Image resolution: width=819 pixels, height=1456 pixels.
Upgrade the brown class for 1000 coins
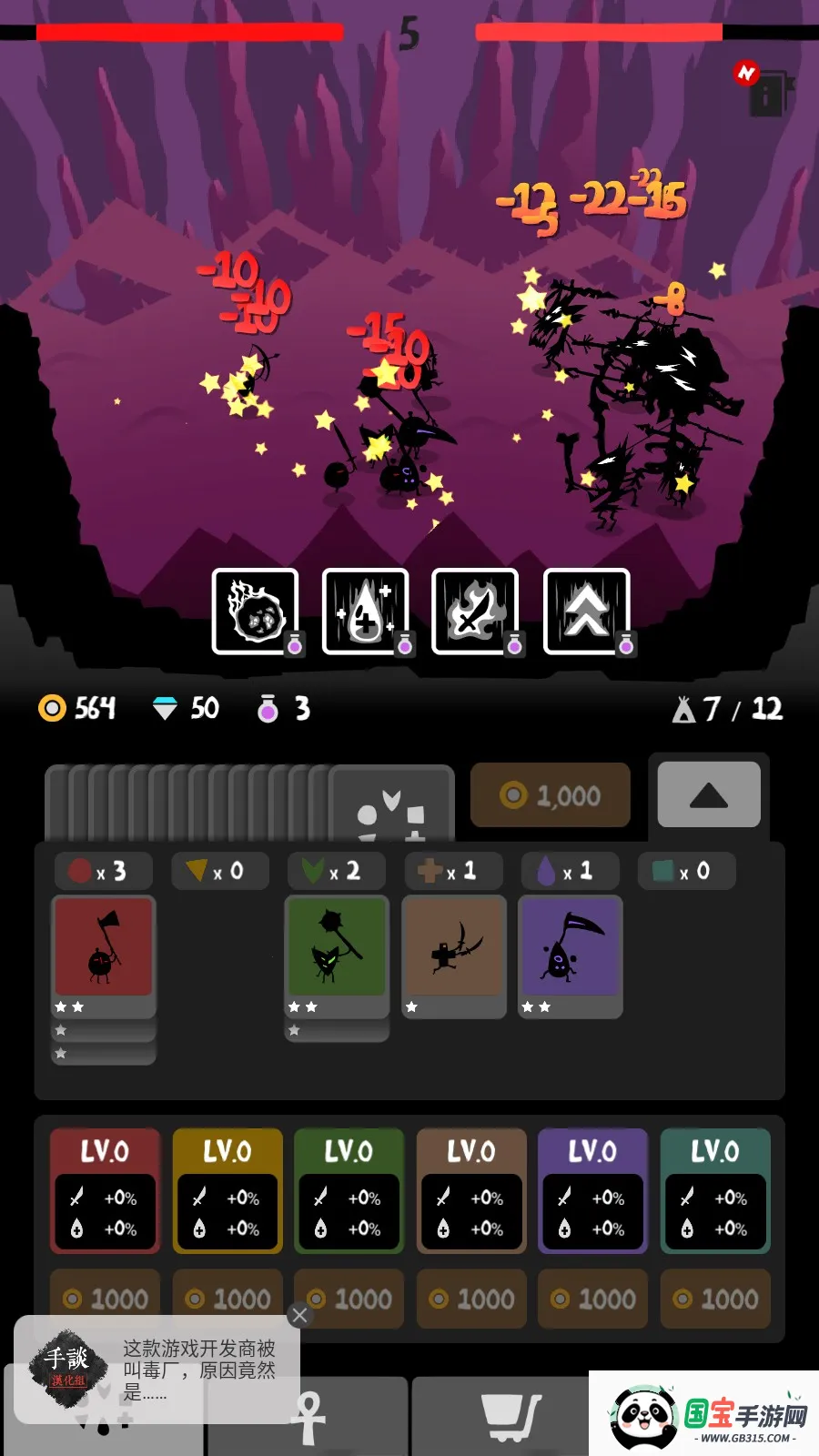(x=471, y=1299)
